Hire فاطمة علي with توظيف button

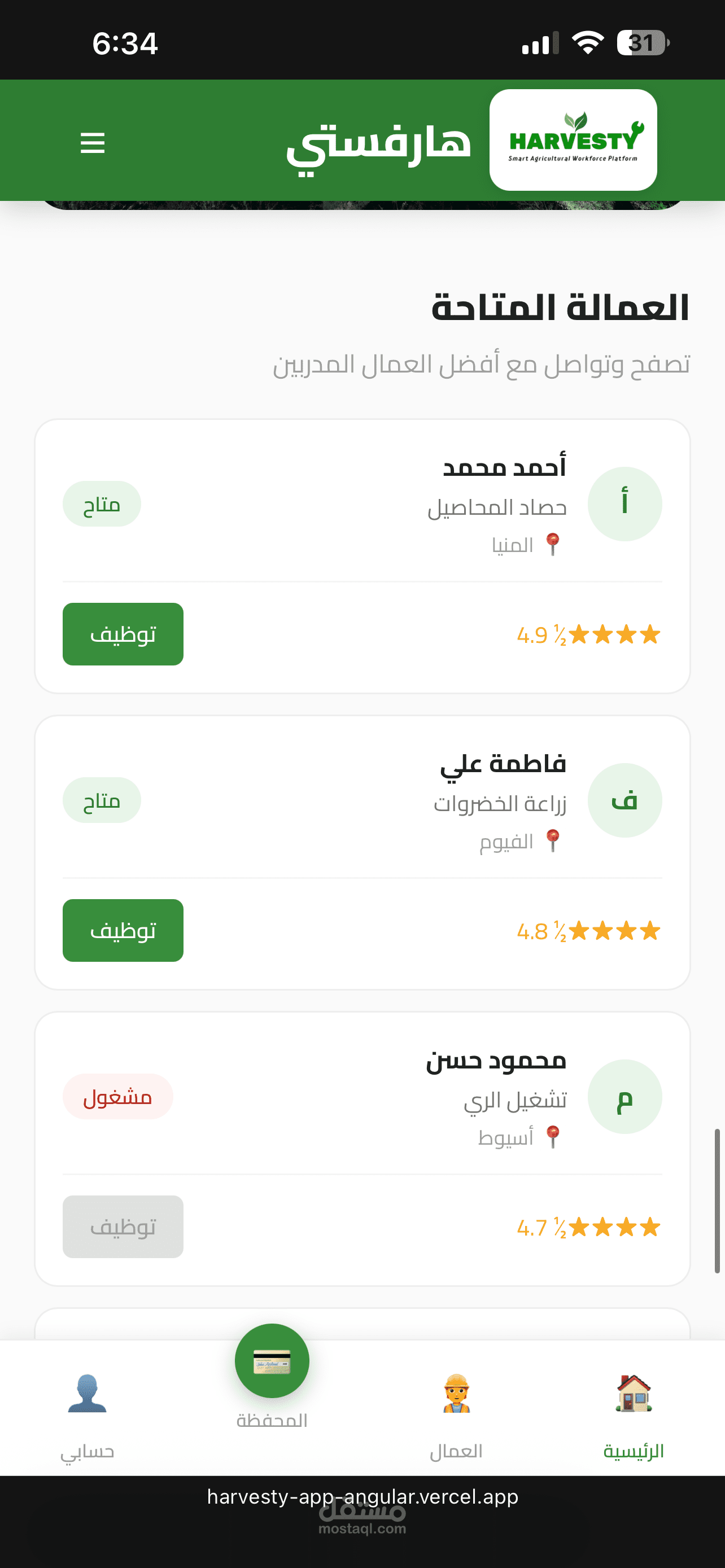pos(123,930)
